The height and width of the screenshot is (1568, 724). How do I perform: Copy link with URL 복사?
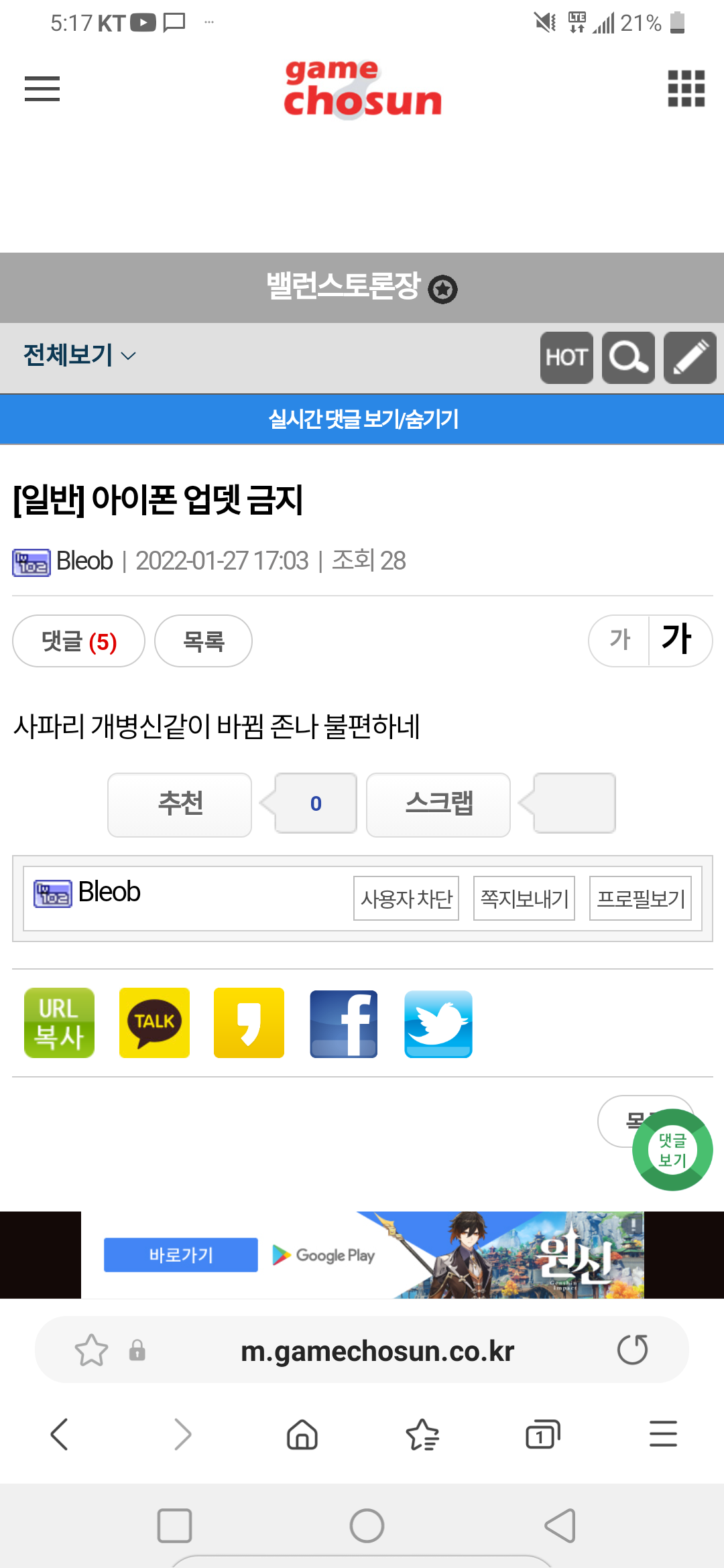[x=59, y=1023]
